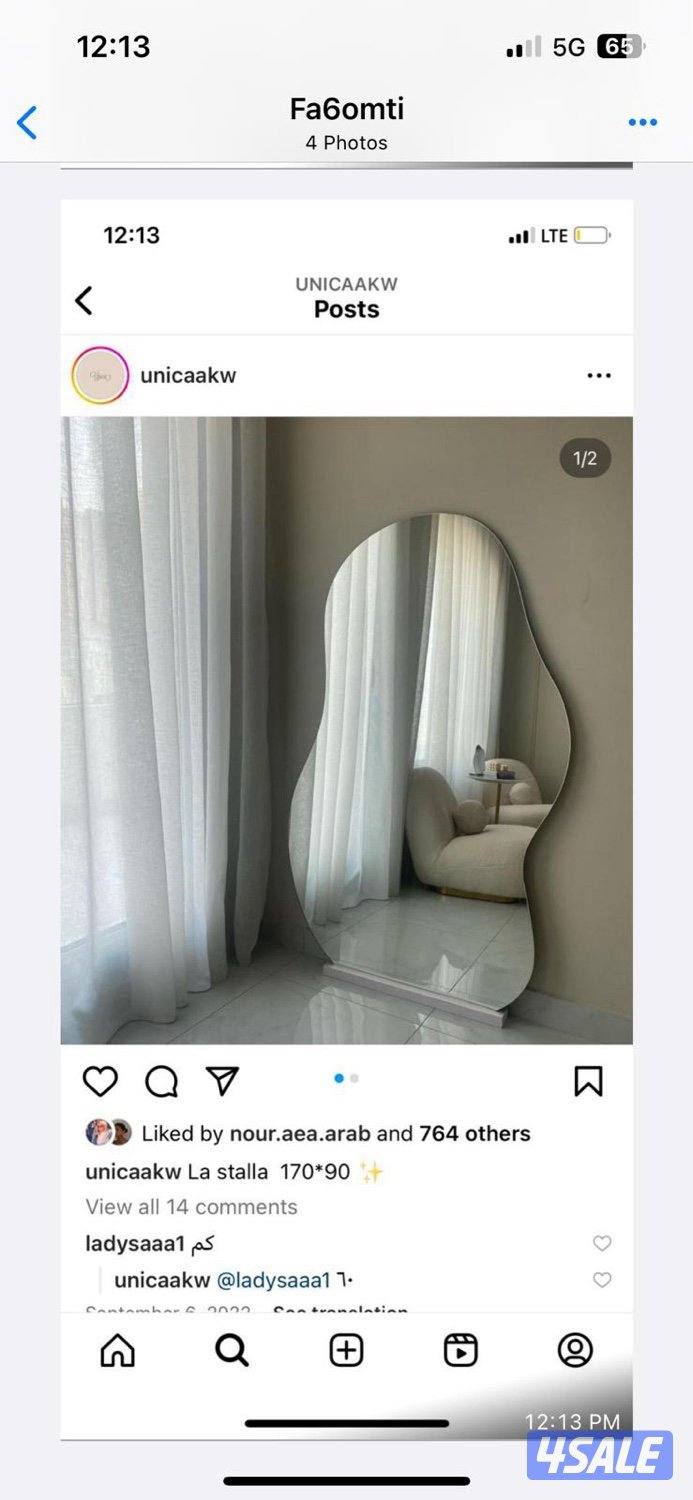
Task: Open the more options menu
Action: [642, 123]
